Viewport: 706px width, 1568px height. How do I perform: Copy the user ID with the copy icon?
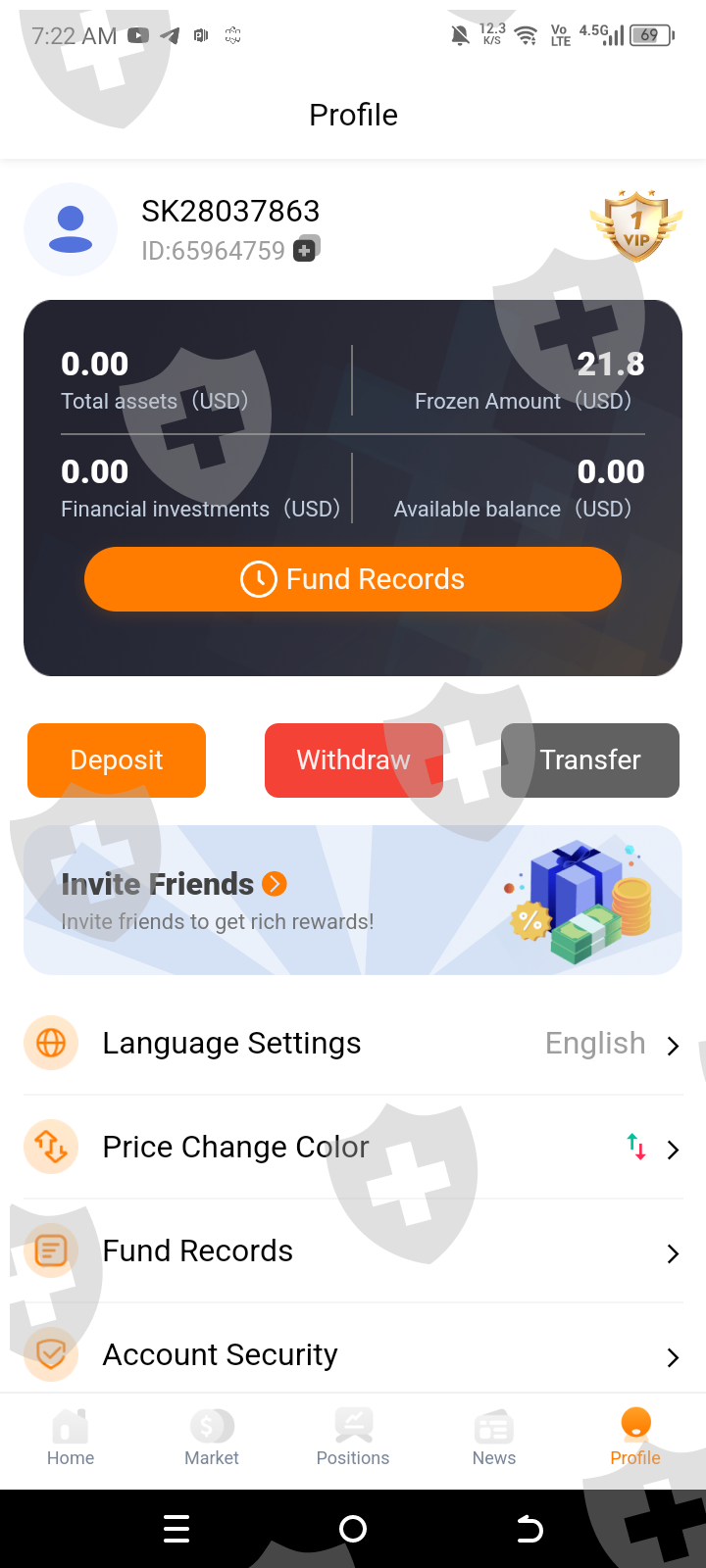point(306,250)
